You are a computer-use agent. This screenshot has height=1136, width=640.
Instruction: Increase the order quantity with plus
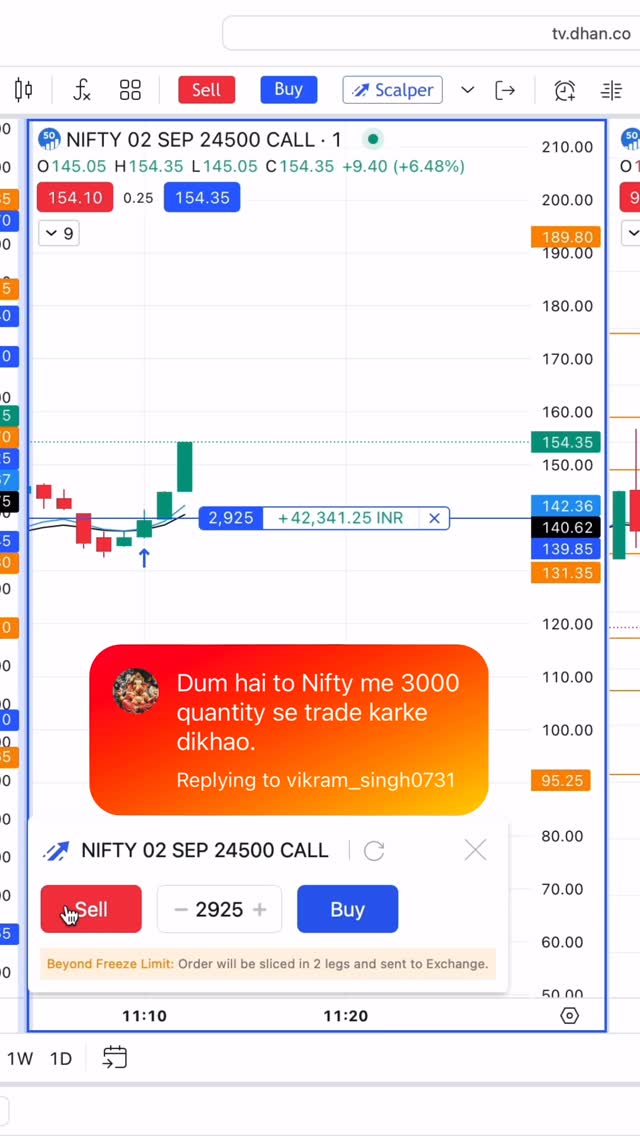(x=260, y=909)
